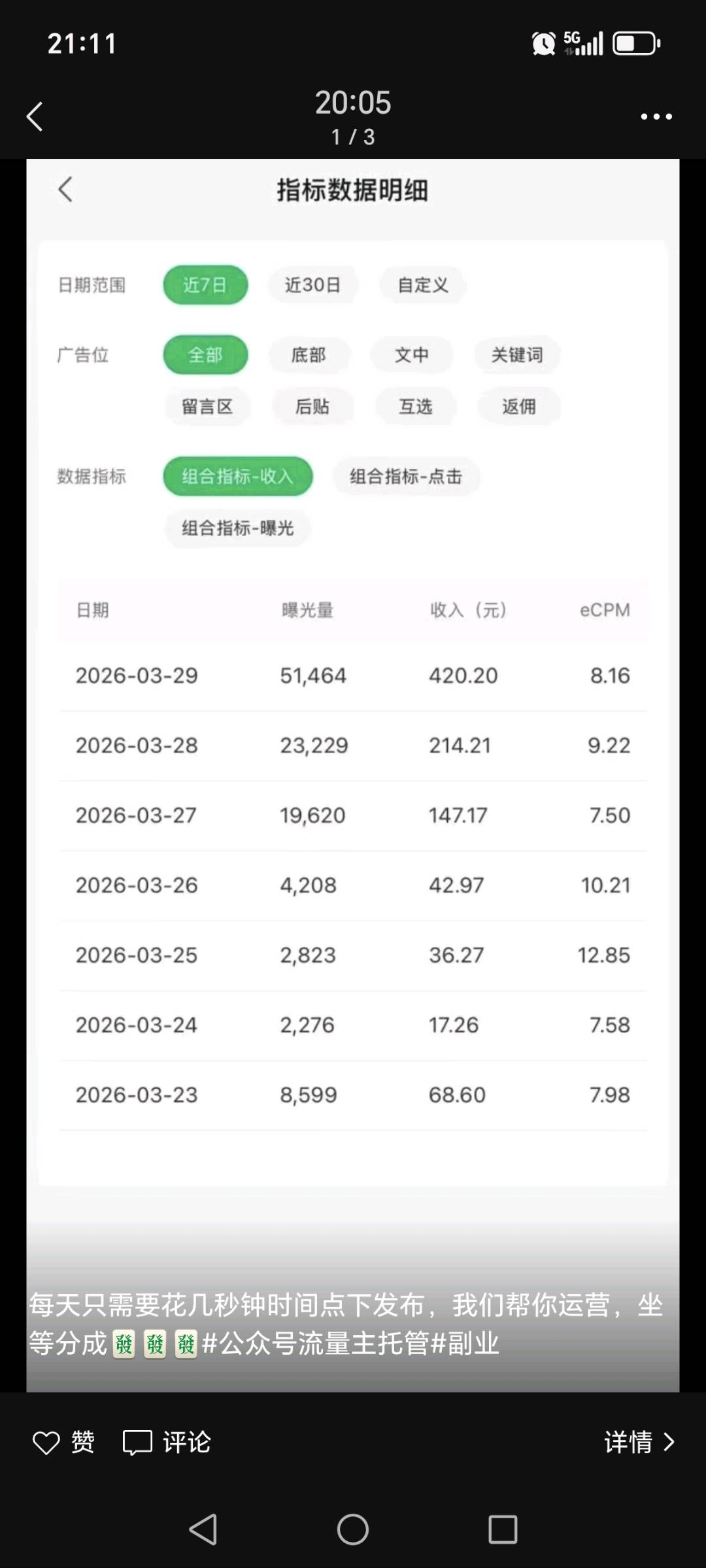Click the in-page back chevron beside 指标数据明细
The image size is (706, 1568).
click(x=65, y=190)
